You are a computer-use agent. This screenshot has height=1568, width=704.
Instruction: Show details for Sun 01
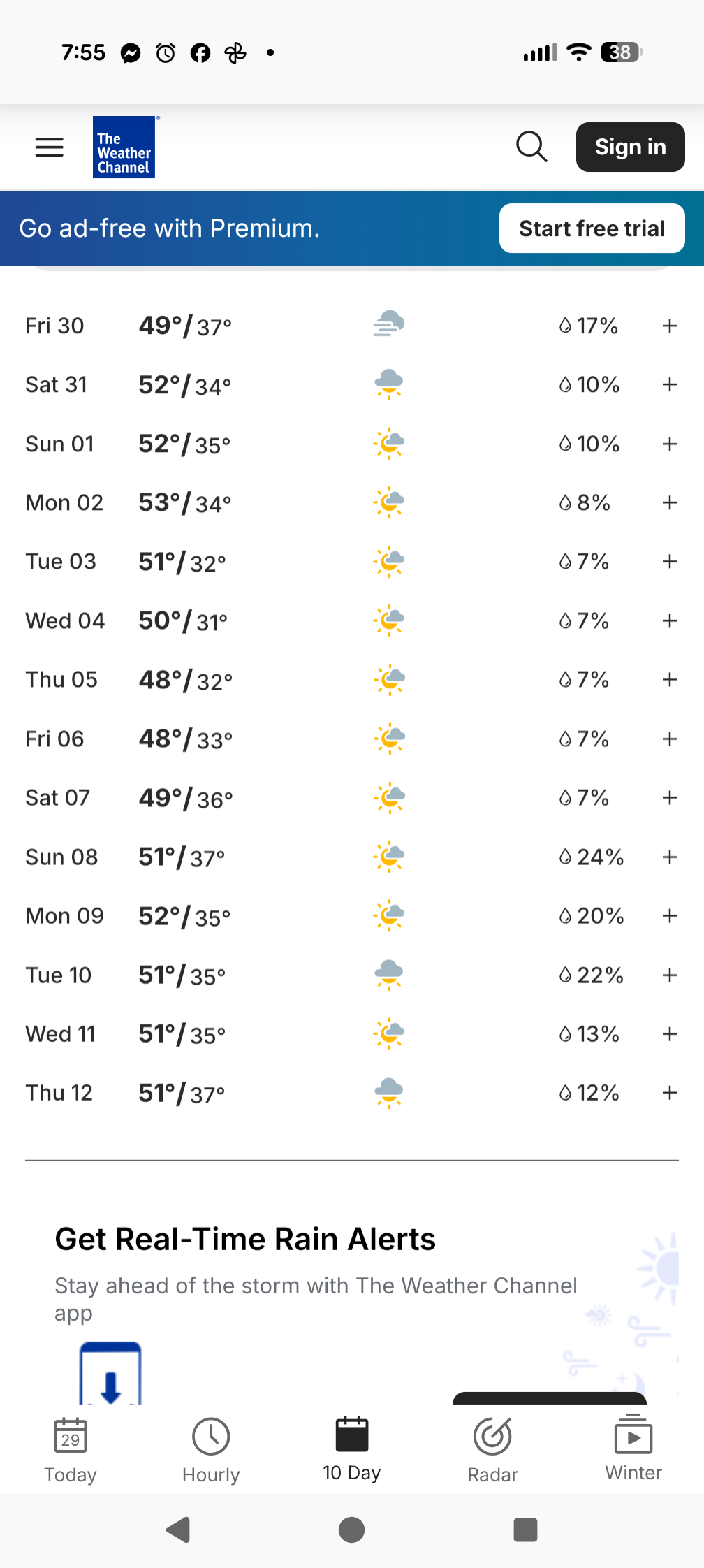click(669, 444)
